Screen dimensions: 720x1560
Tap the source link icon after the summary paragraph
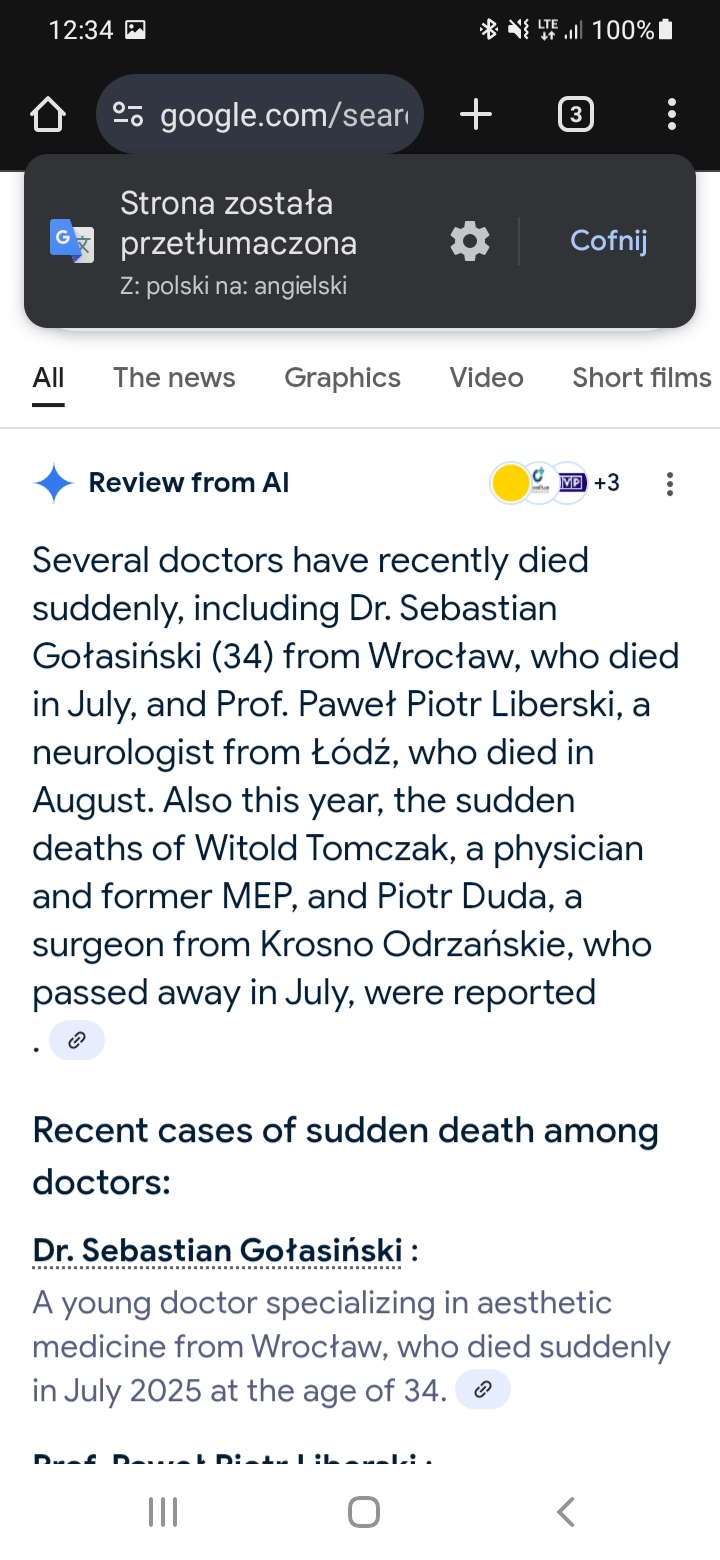77,1041
